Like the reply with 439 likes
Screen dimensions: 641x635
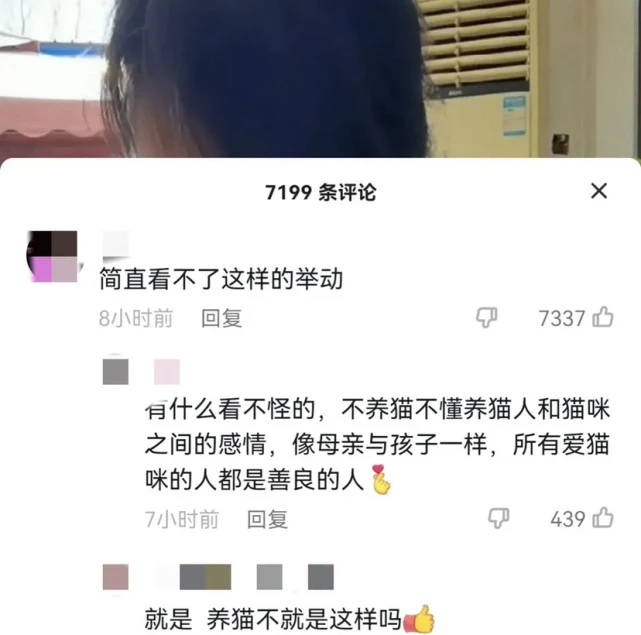pyautogui.click(x=603, y=519)
